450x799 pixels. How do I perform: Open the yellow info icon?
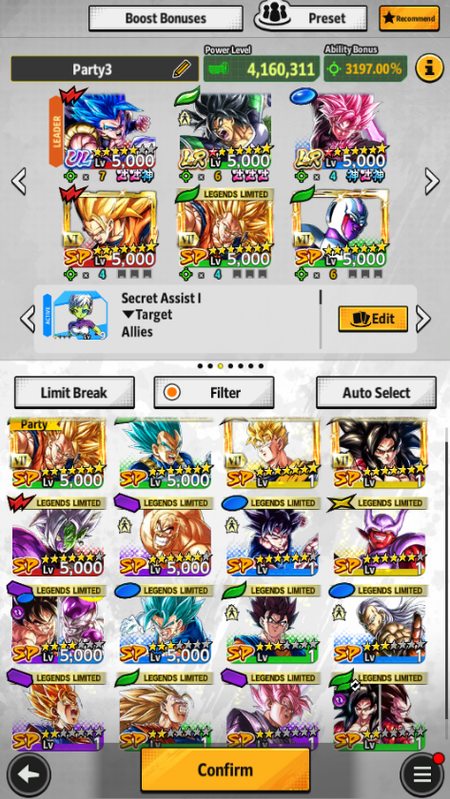tap(429, 69)
